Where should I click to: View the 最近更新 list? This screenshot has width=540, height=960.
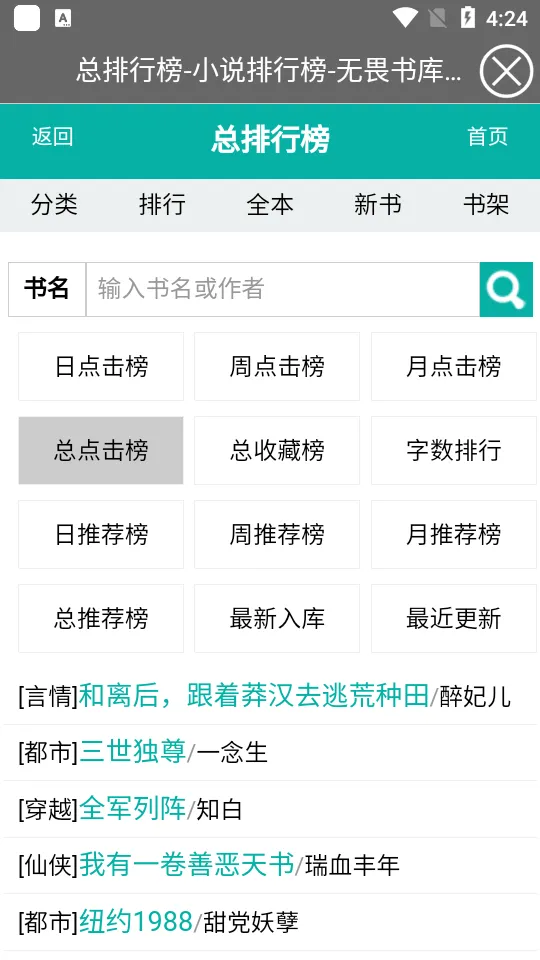[454, 618]
